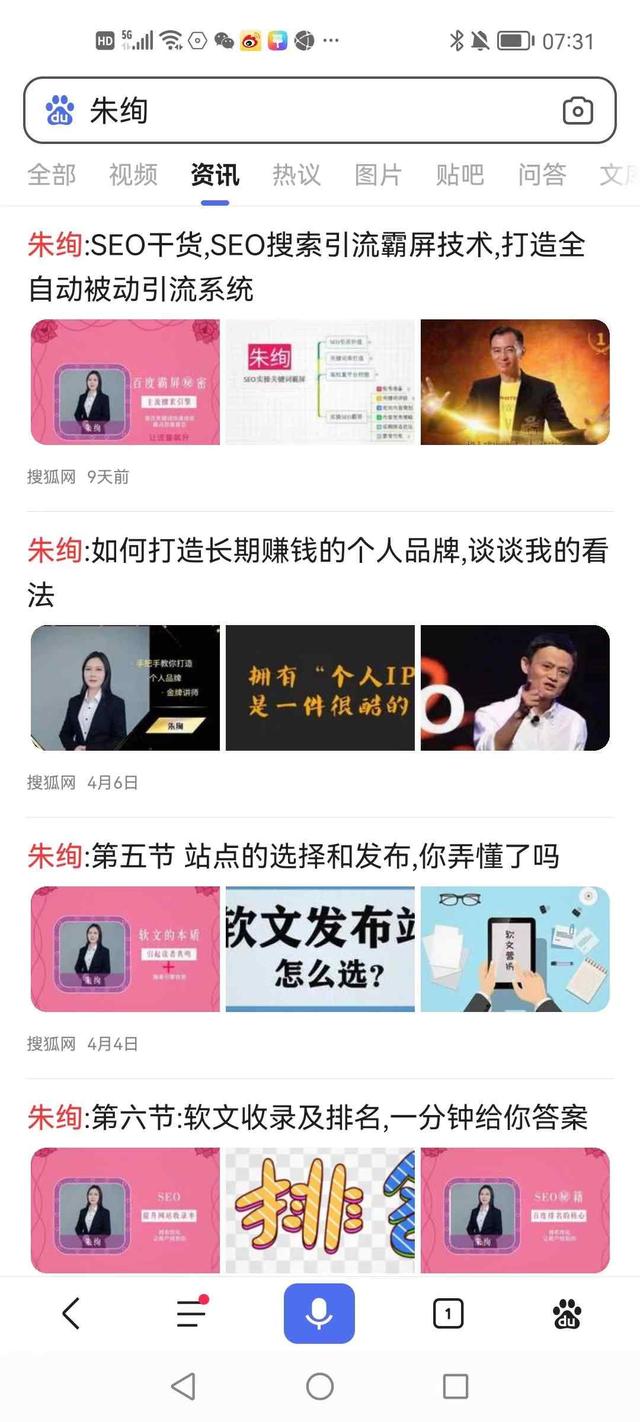
Task: Switch to the 全部 tab
Action: (x=51, y=175)
